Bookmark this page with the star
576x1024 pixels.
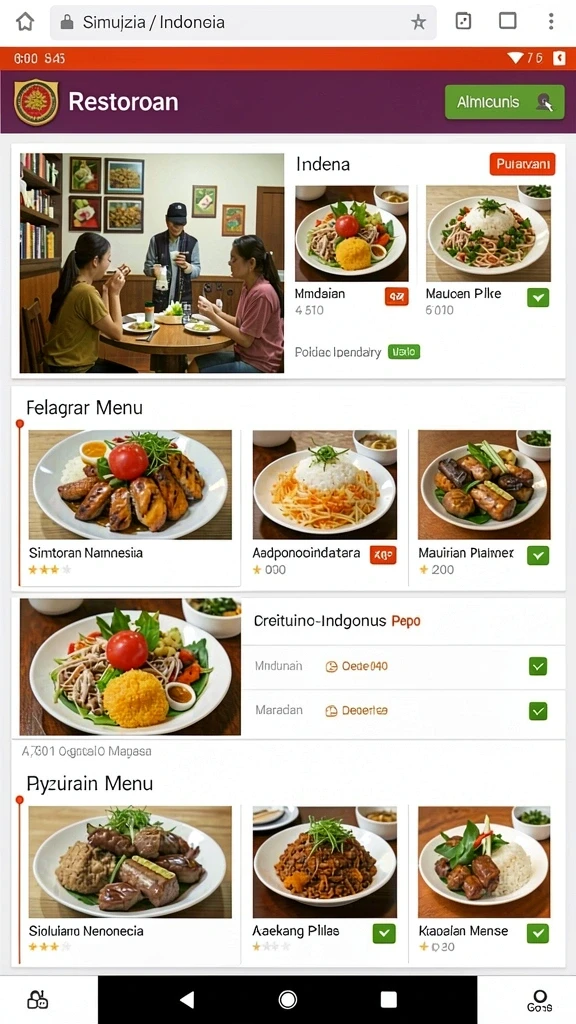coord(418,22)
